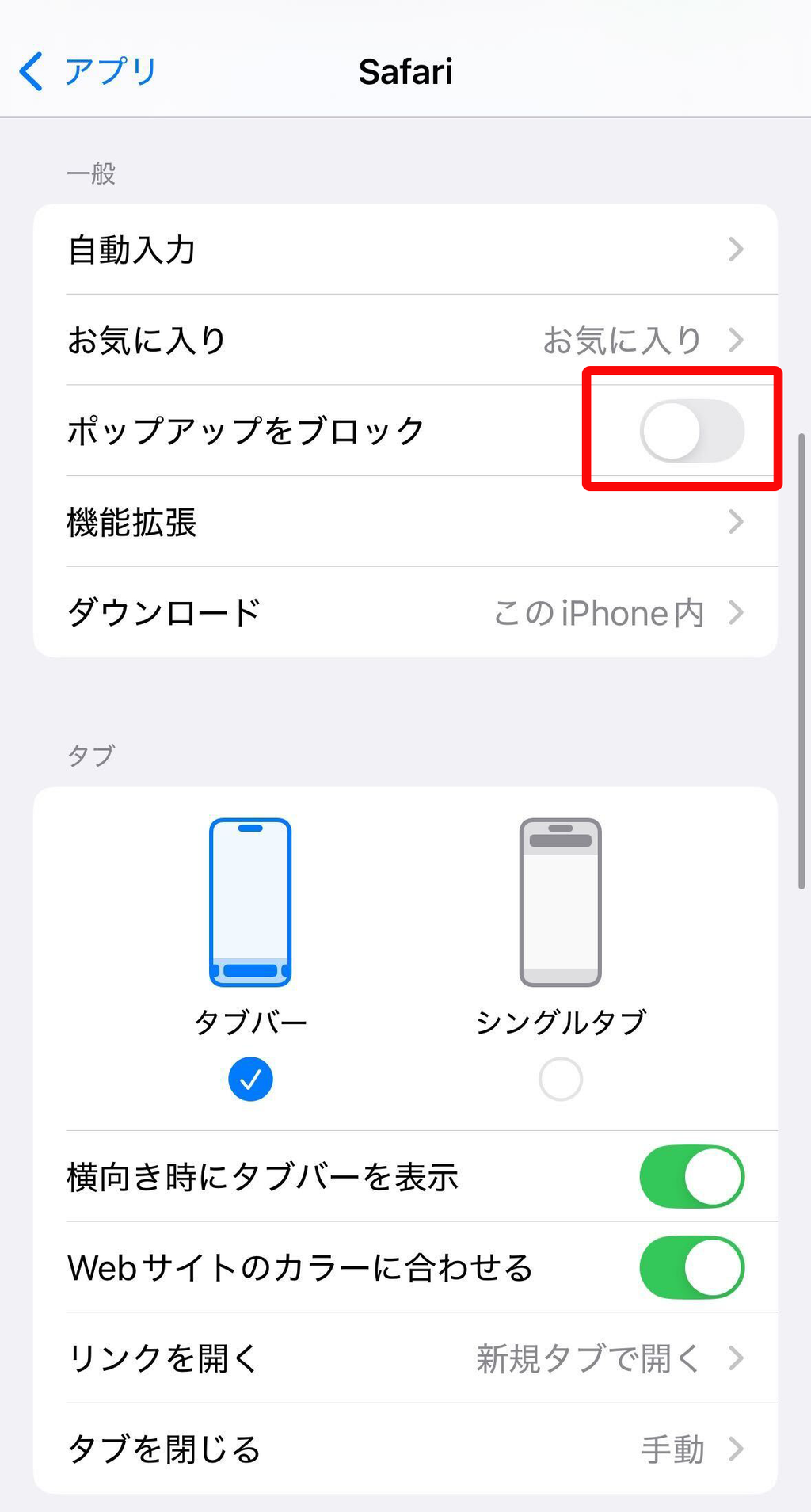Open お気に入り setting row
The width and height of the screenshot is (811, 1512).
pos(405,340)
